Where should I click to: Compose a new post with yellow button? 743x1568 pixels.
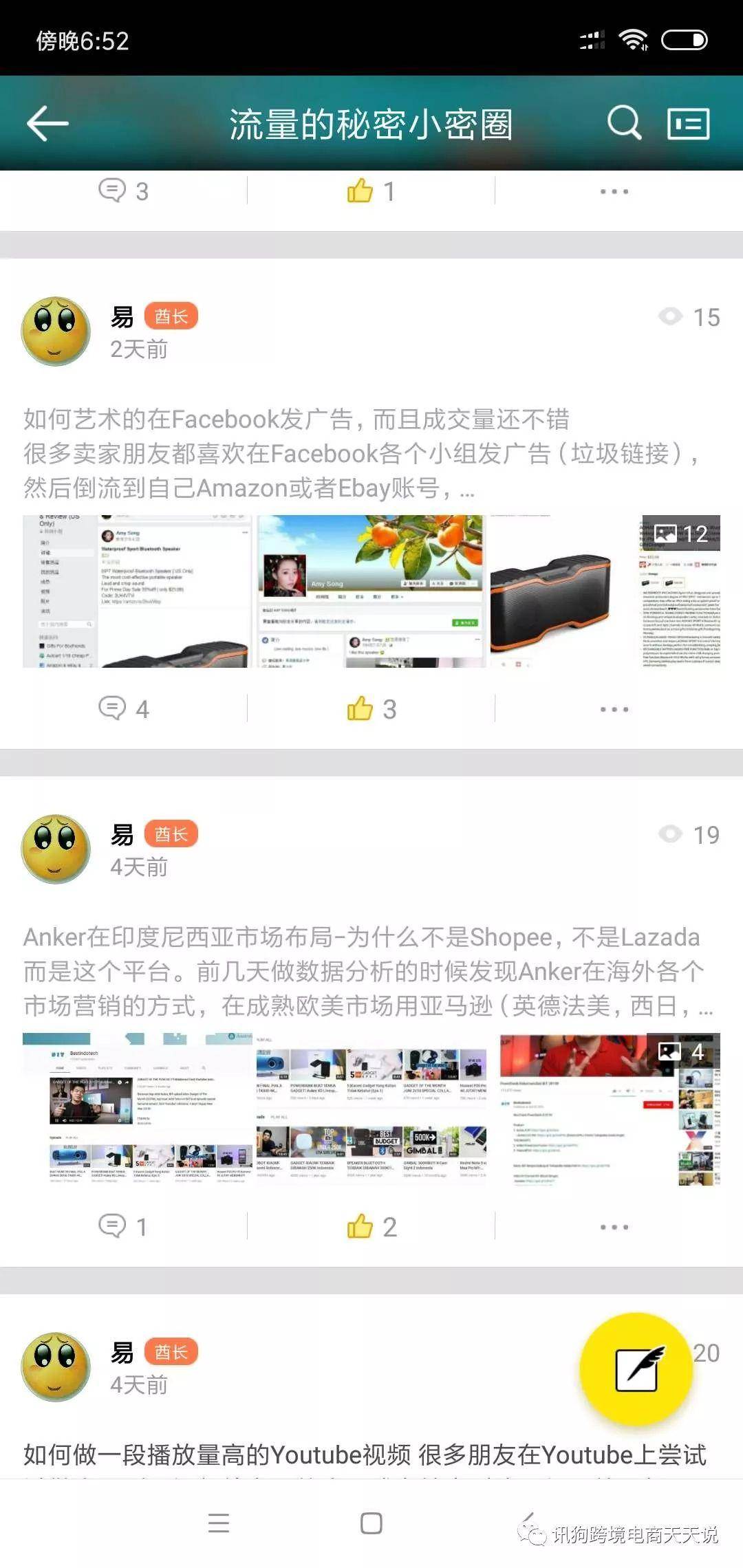[x=636, y=1367]
